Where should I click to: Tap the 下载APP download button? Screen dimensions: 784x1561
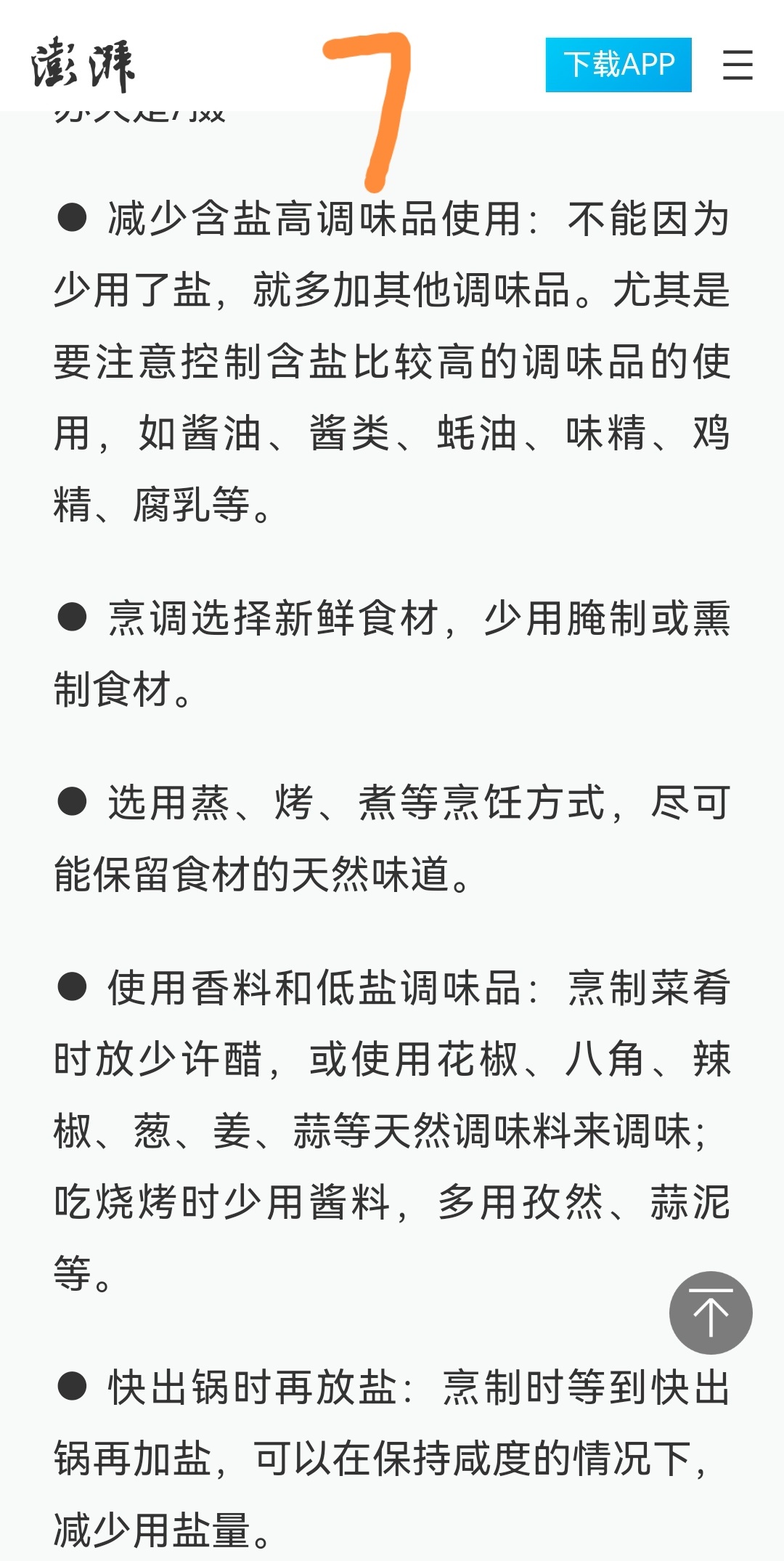pos(618,65)
